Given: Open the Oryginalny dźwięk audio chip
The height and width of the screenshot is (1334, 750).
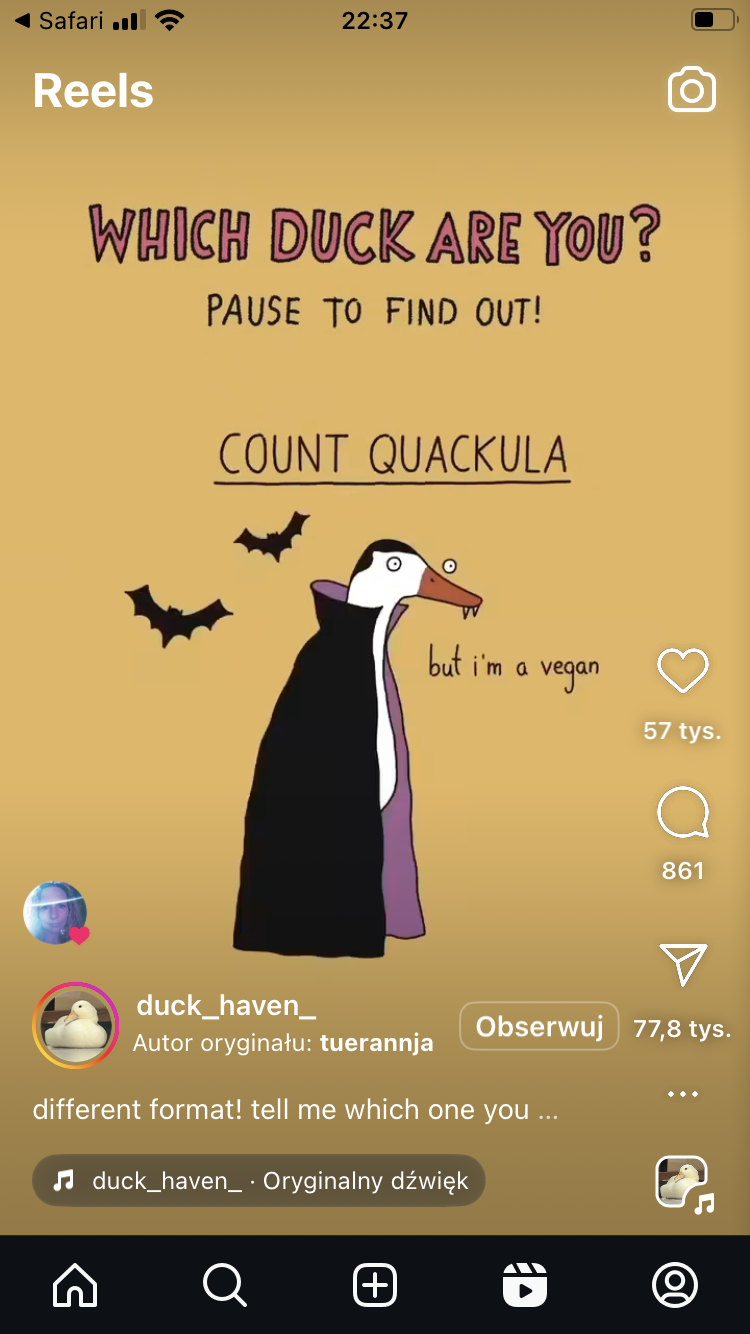Looking at the screenshot, I should pyautogui.click(x=259, y=1181).
